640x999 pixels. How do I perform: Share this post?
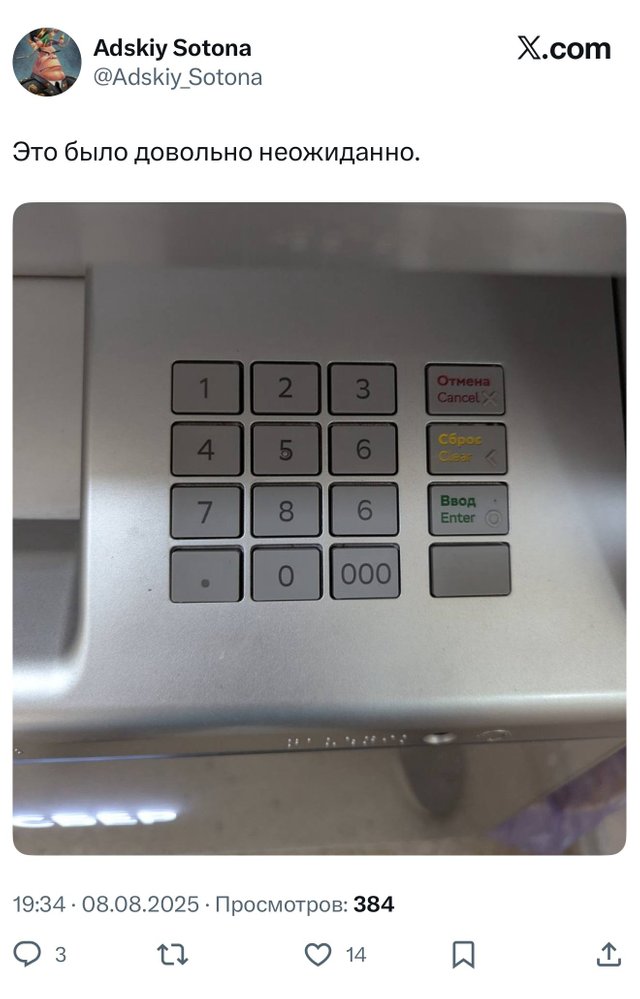(608, 955)
